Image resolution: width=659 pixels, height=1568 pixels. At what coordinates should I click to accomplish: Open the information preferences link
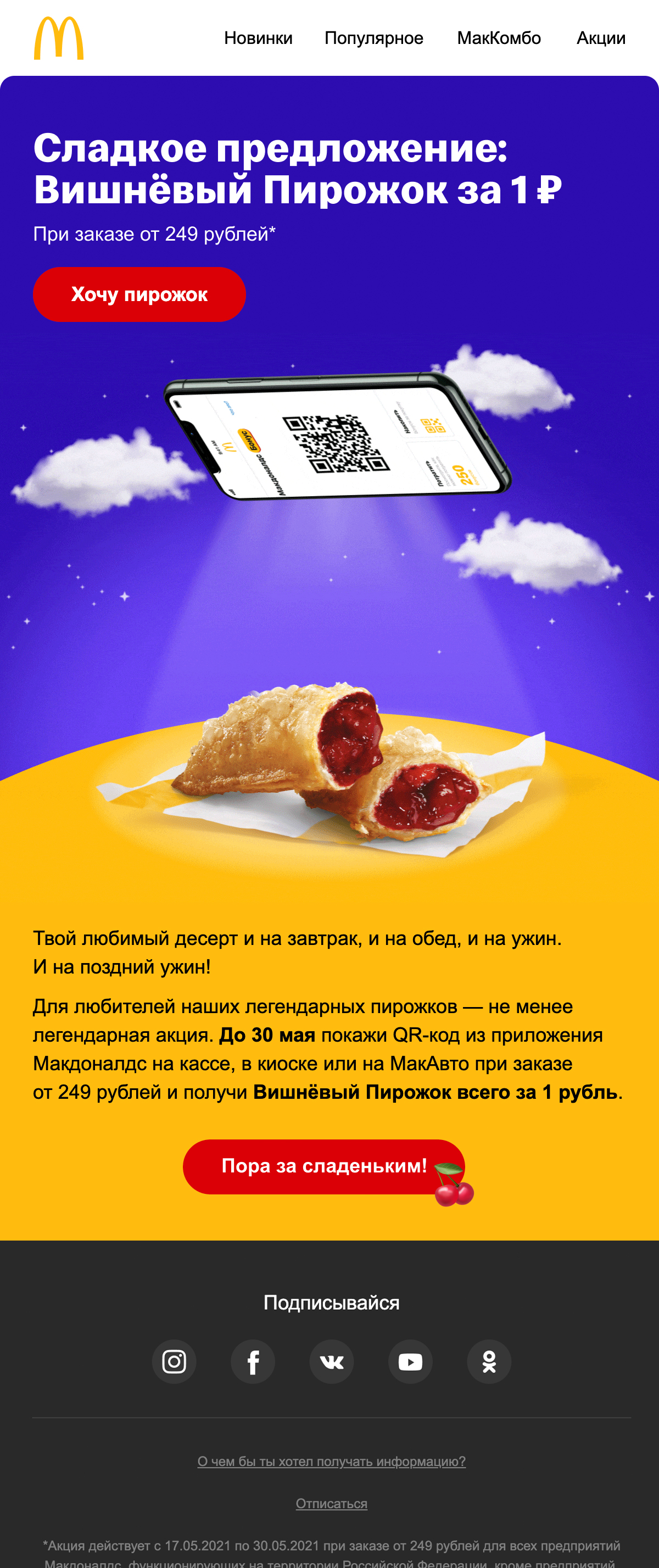coord(331,1461)
